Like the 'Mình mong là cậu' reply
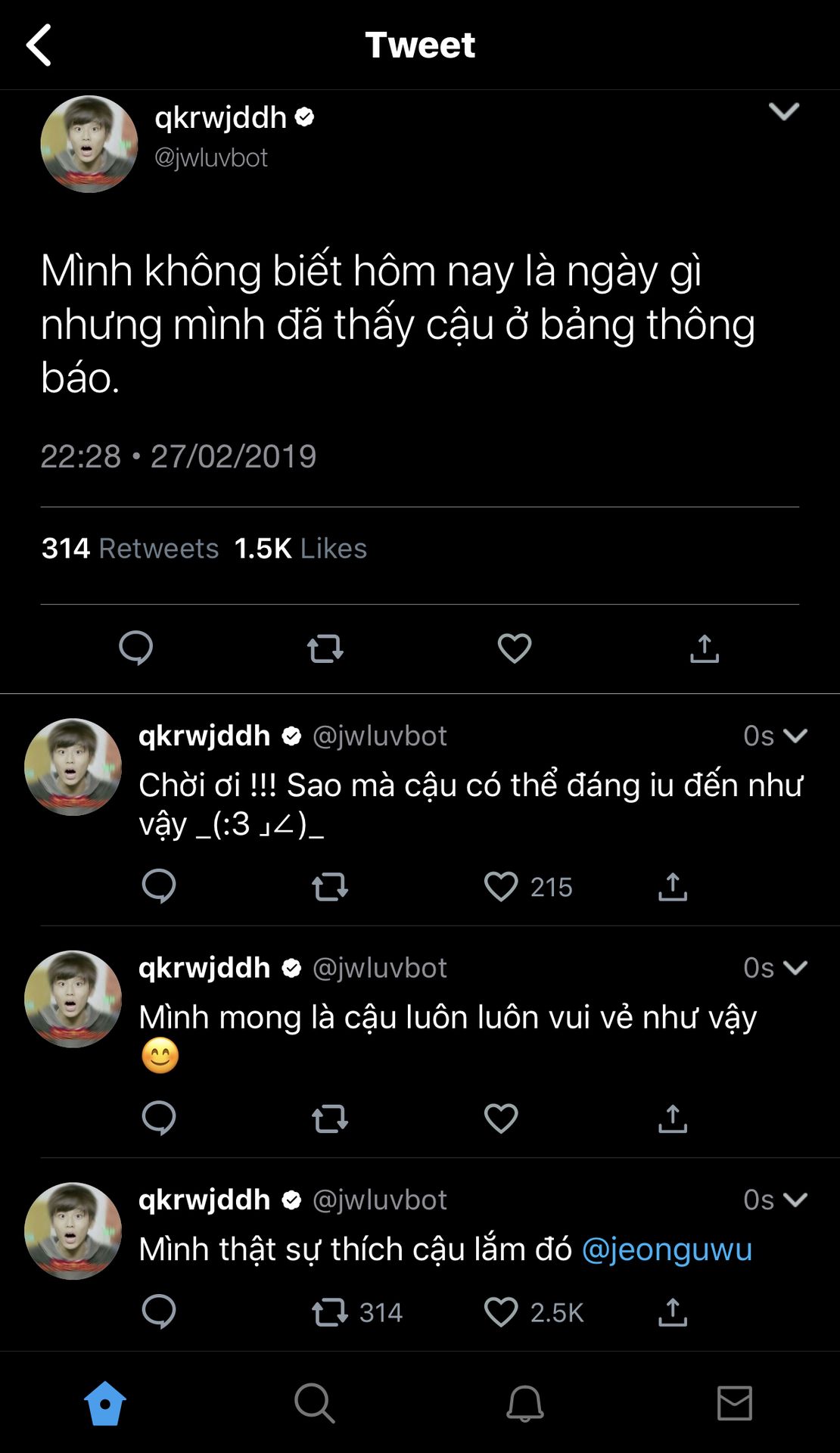This screenshot has height=1453, width=840. coord(501,1119)
